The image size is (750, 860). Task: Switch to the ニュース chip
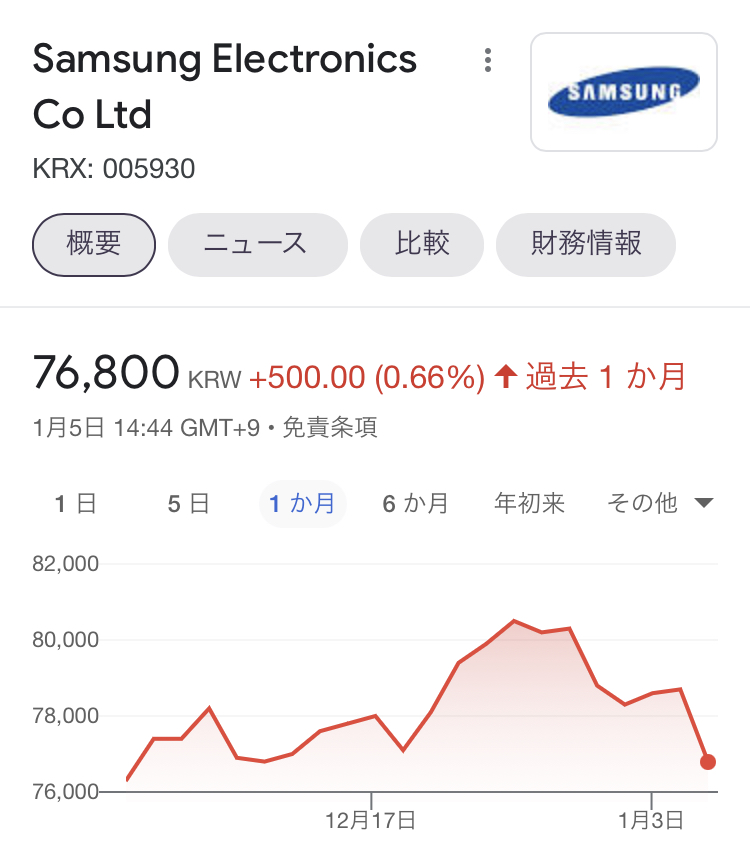(257, 243)
